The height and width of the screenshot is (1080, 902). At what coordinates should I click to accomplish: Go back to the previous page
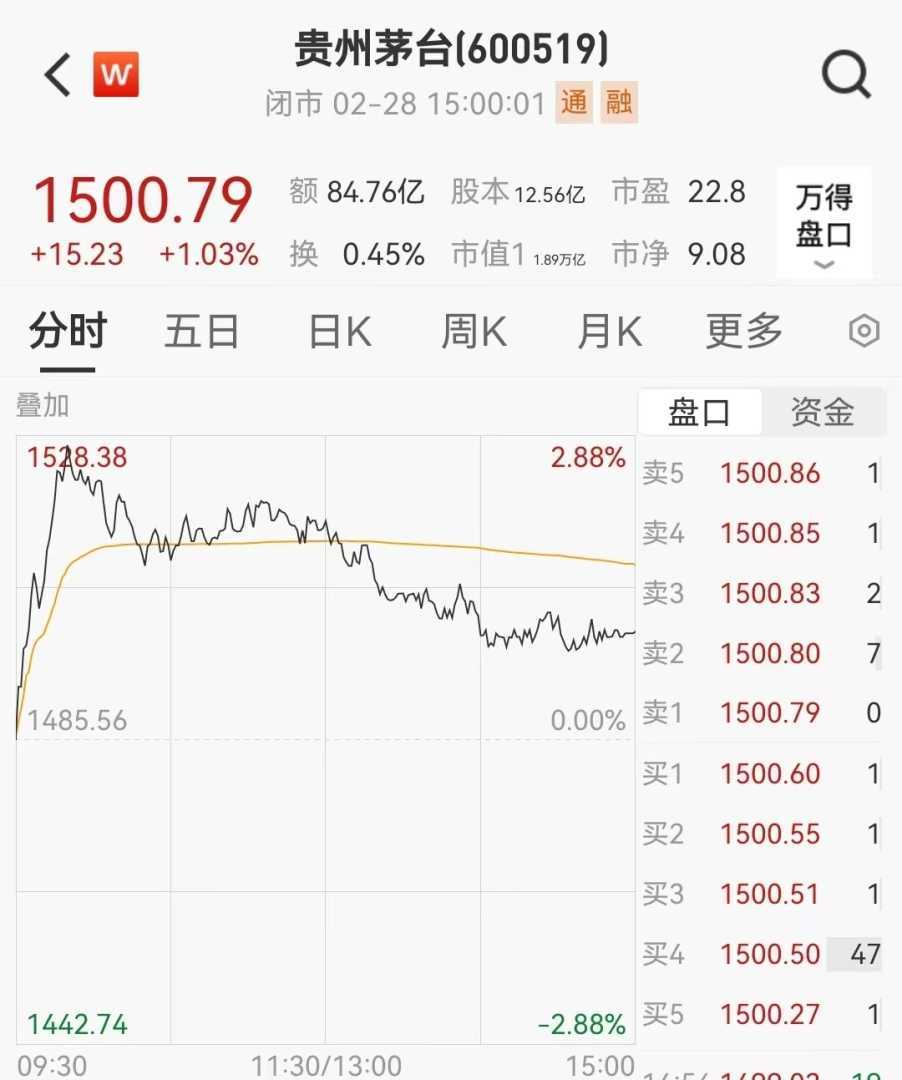(x=58, y=75)
